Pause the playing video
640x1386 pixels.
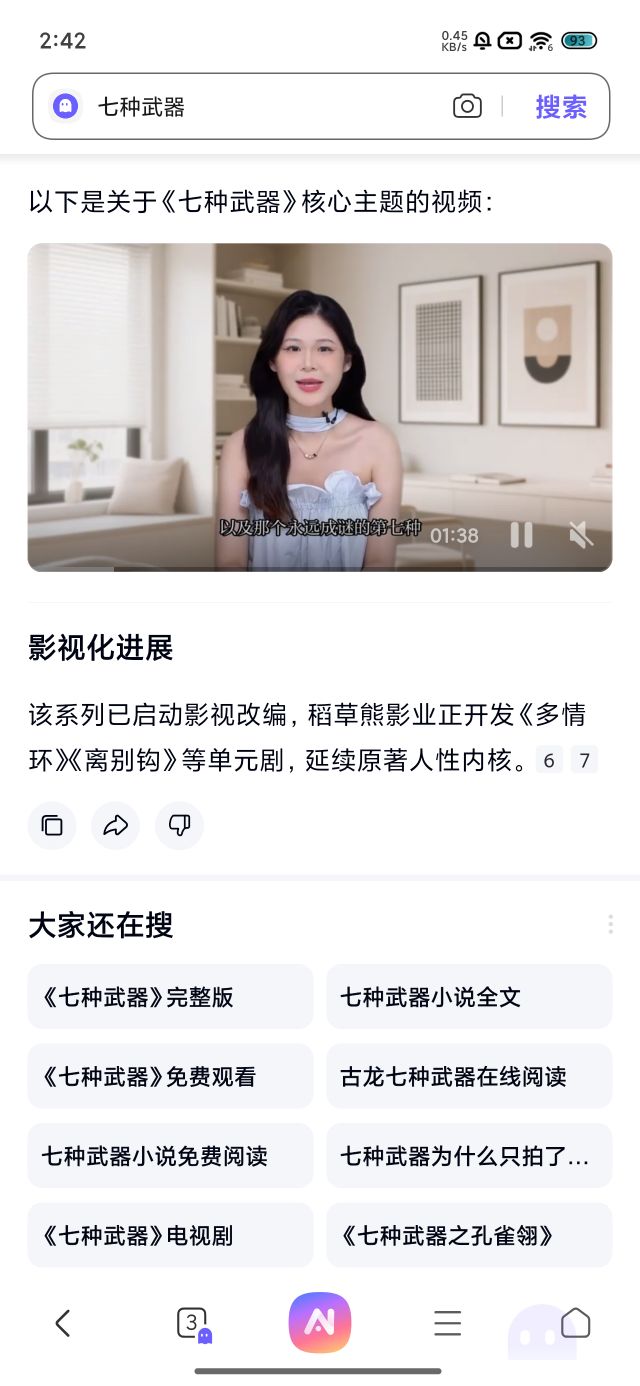coord(521,535)
